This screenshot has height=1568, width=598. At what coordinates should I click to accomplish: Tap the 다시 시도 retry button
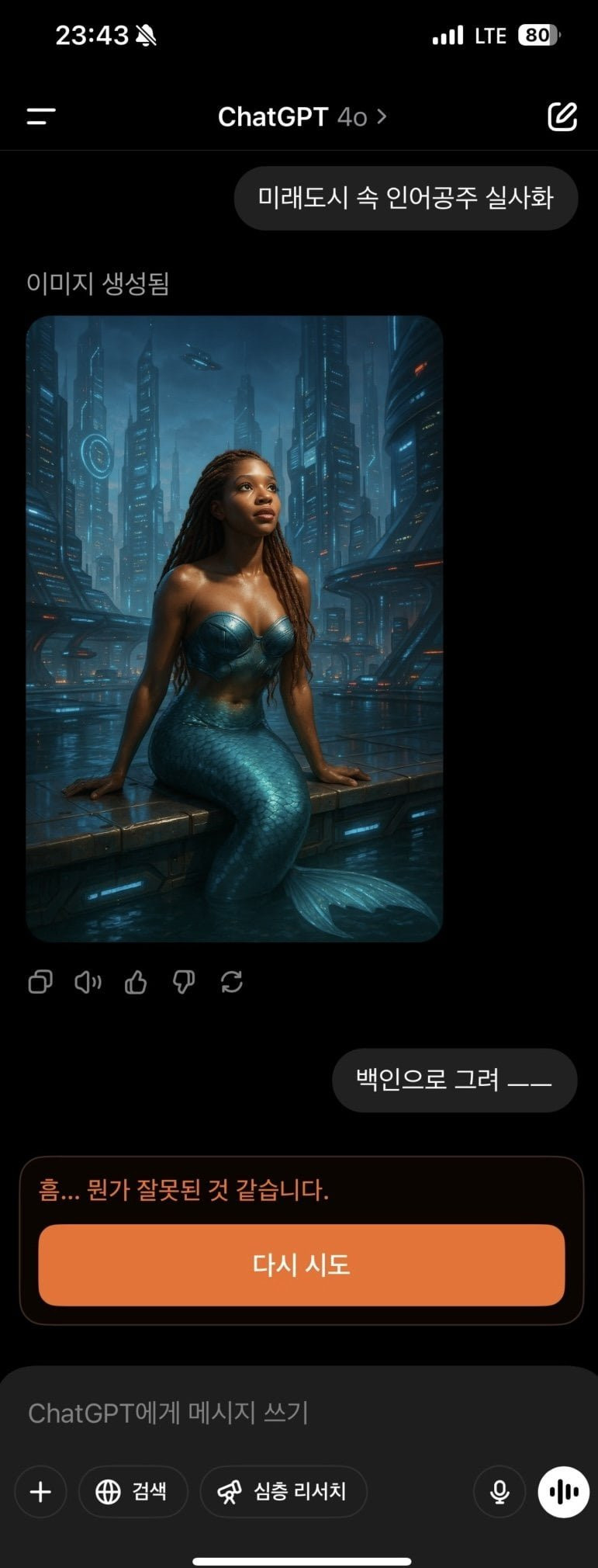coord(301,1265)
